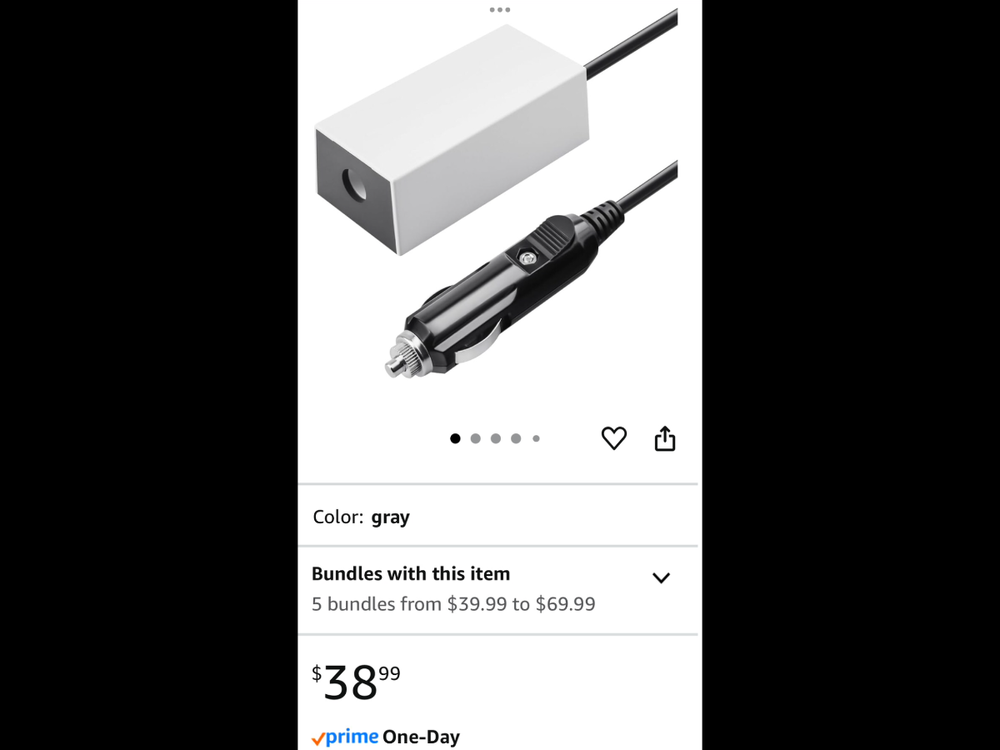Open the three-dot menu at top
This screenshot has height=750, width=1000.
[500, 10]
